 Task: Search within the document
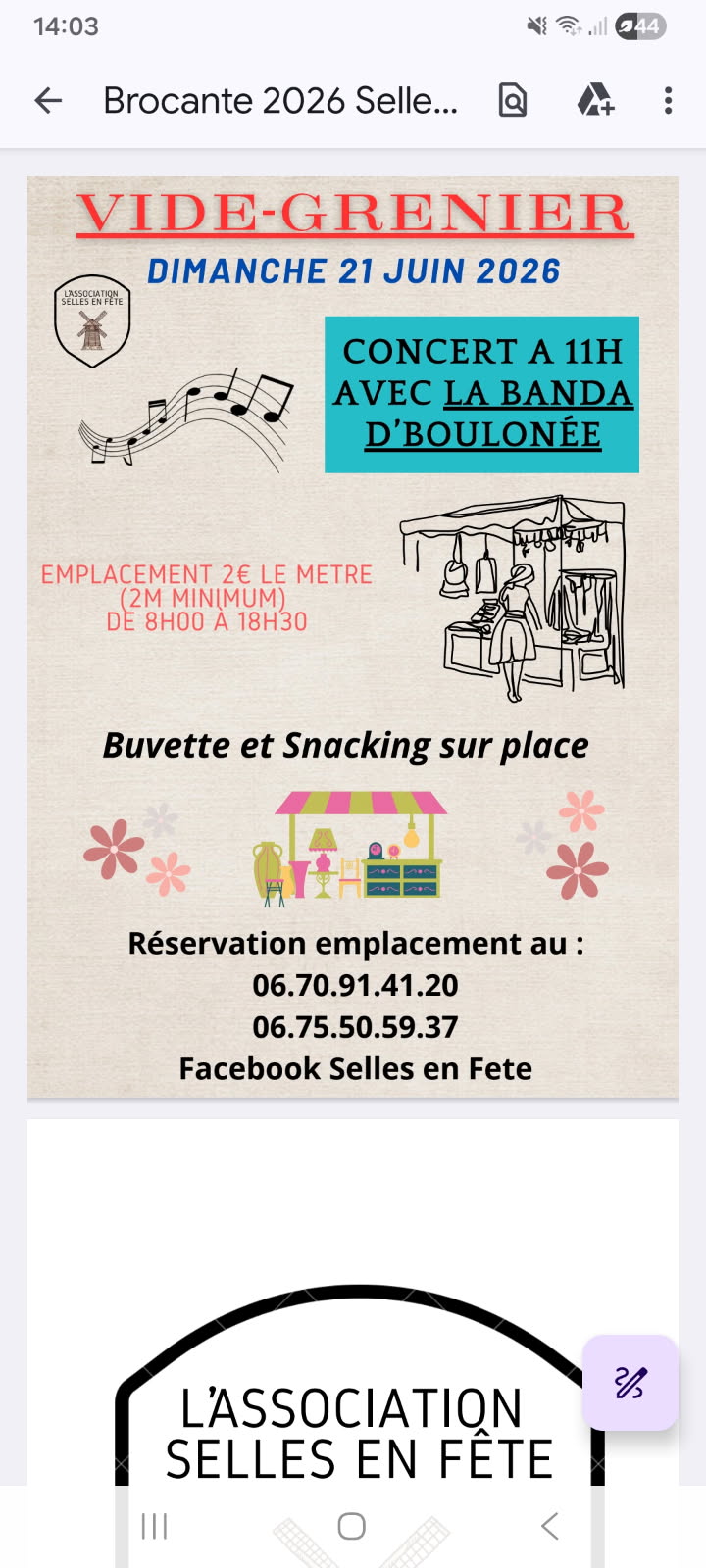(x=513, y=100)
